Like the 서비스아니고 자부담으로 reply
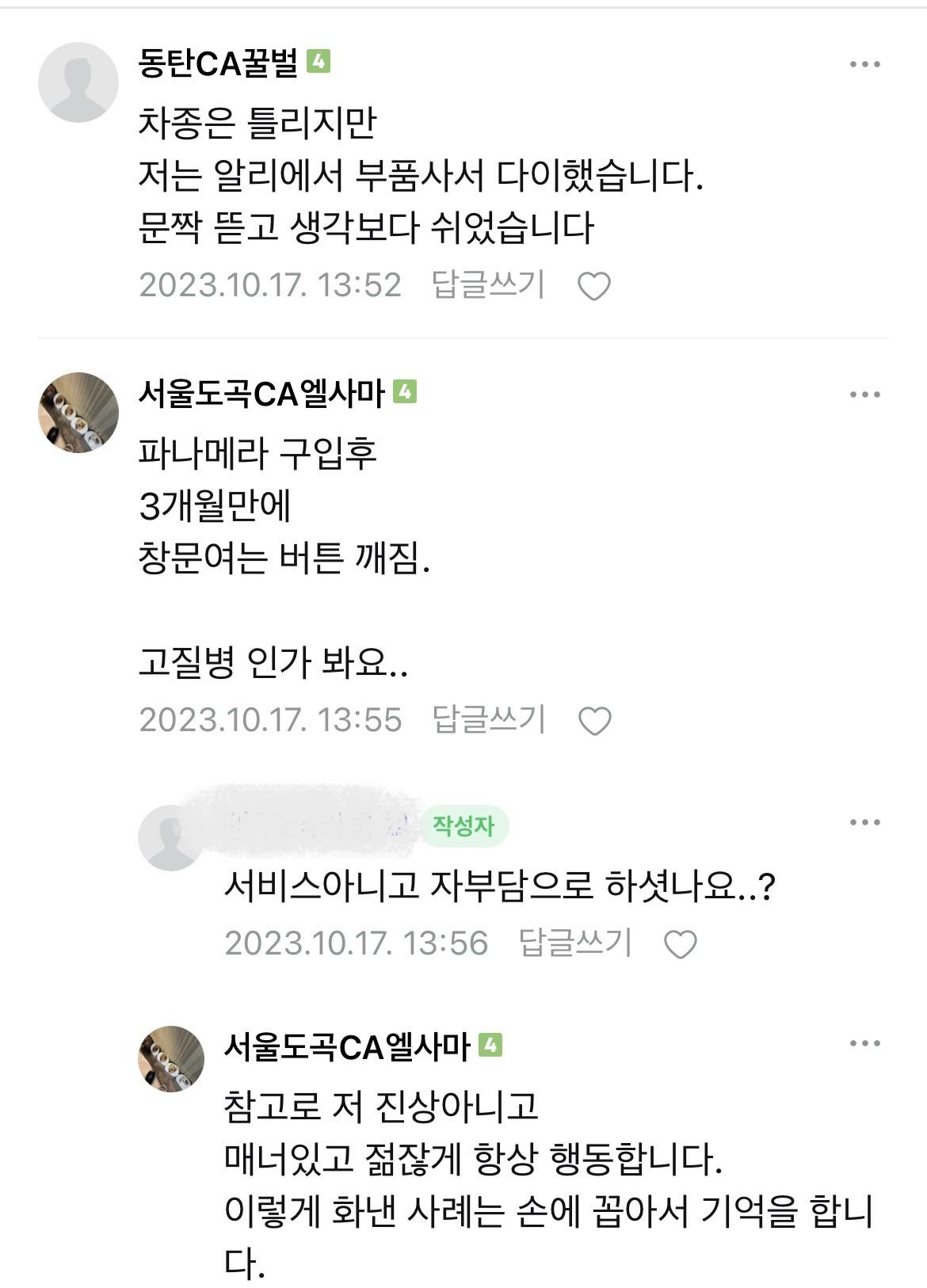This screenshot has width=927, height=1288. 680,944
